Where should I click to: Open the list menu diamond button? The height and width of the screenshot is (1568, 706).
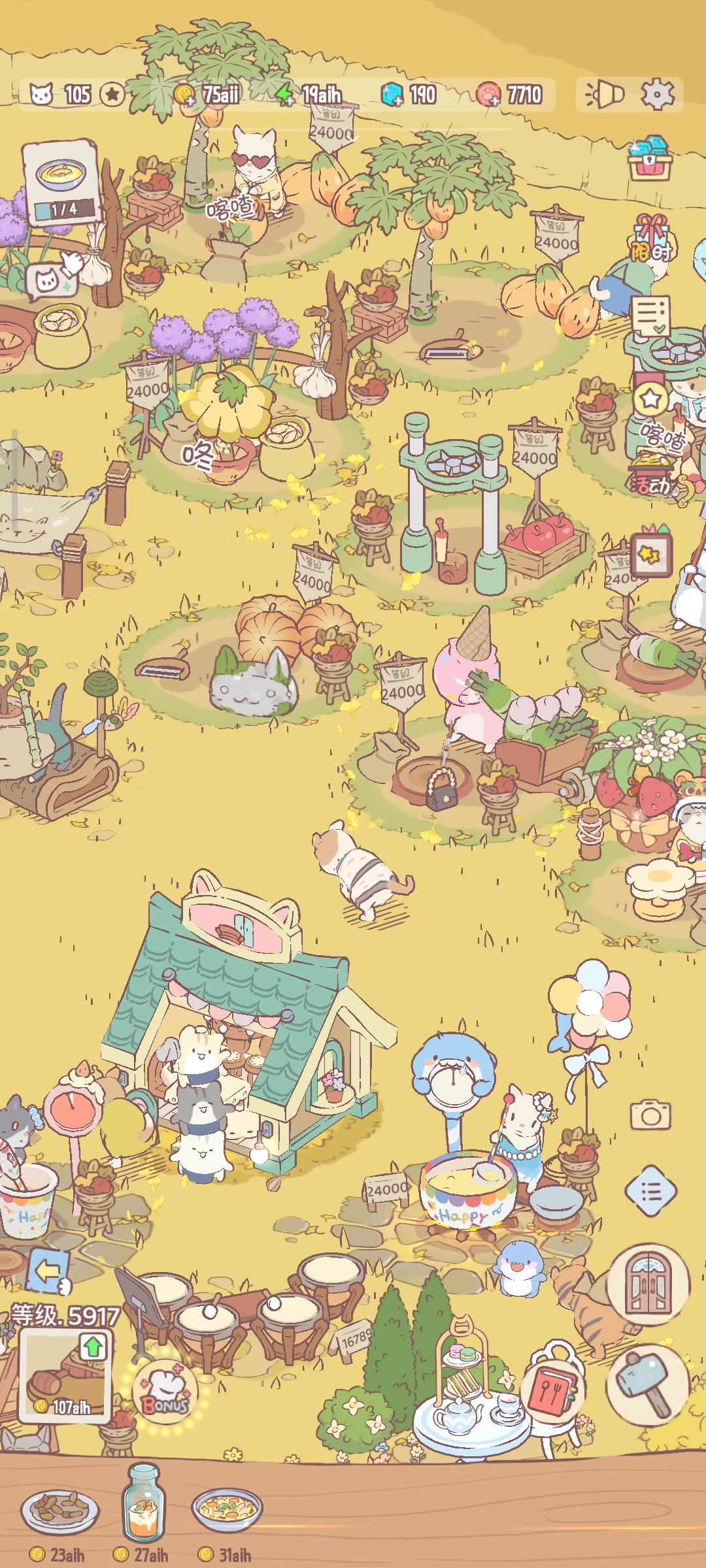[650, 1192]
